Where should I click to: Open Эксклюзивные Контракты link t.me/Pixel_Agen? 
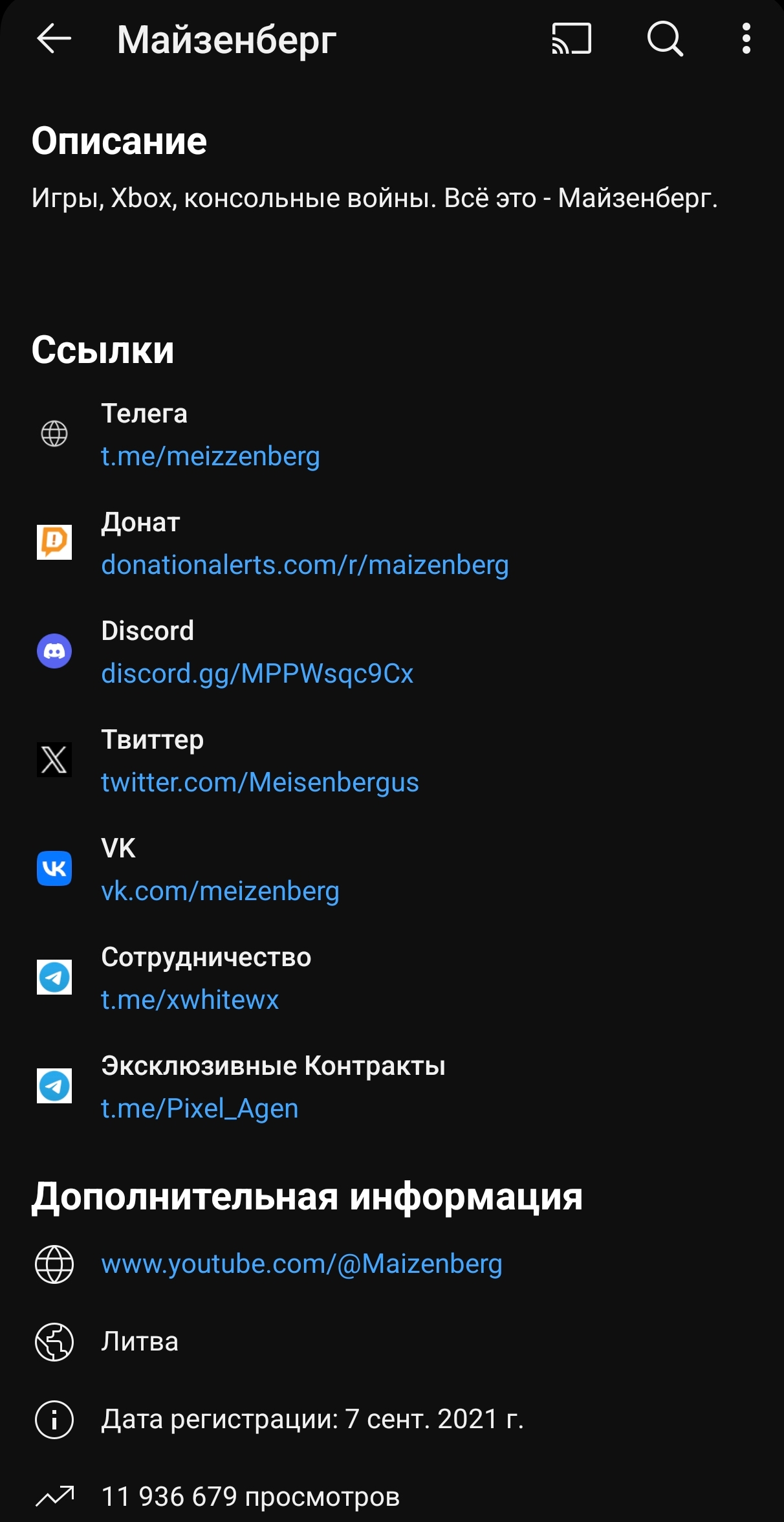(x=199, y=1108)
